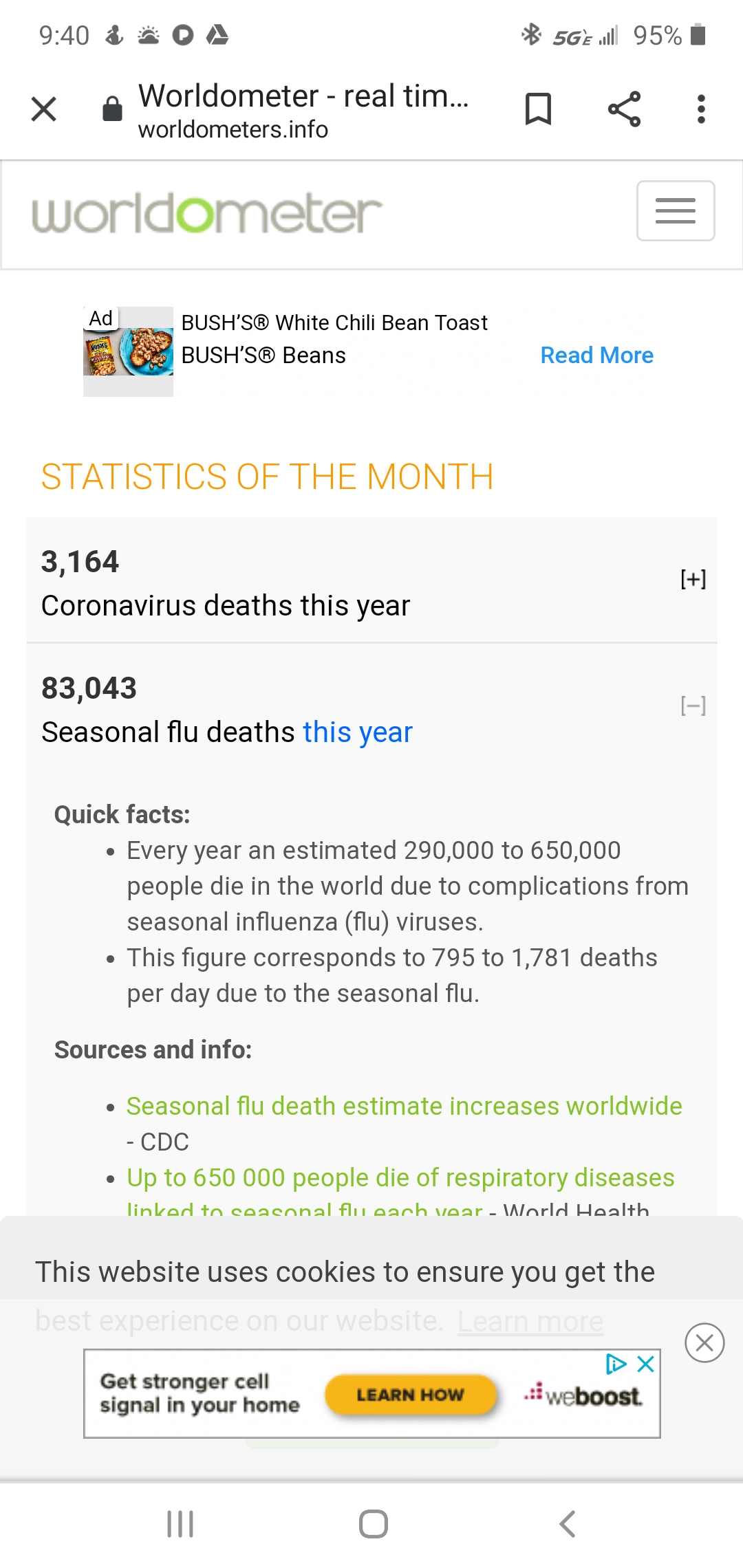The width and height of the screenshot is (743, 1568).
Task: Open the AdChoices info icon
Action: 616,1364
